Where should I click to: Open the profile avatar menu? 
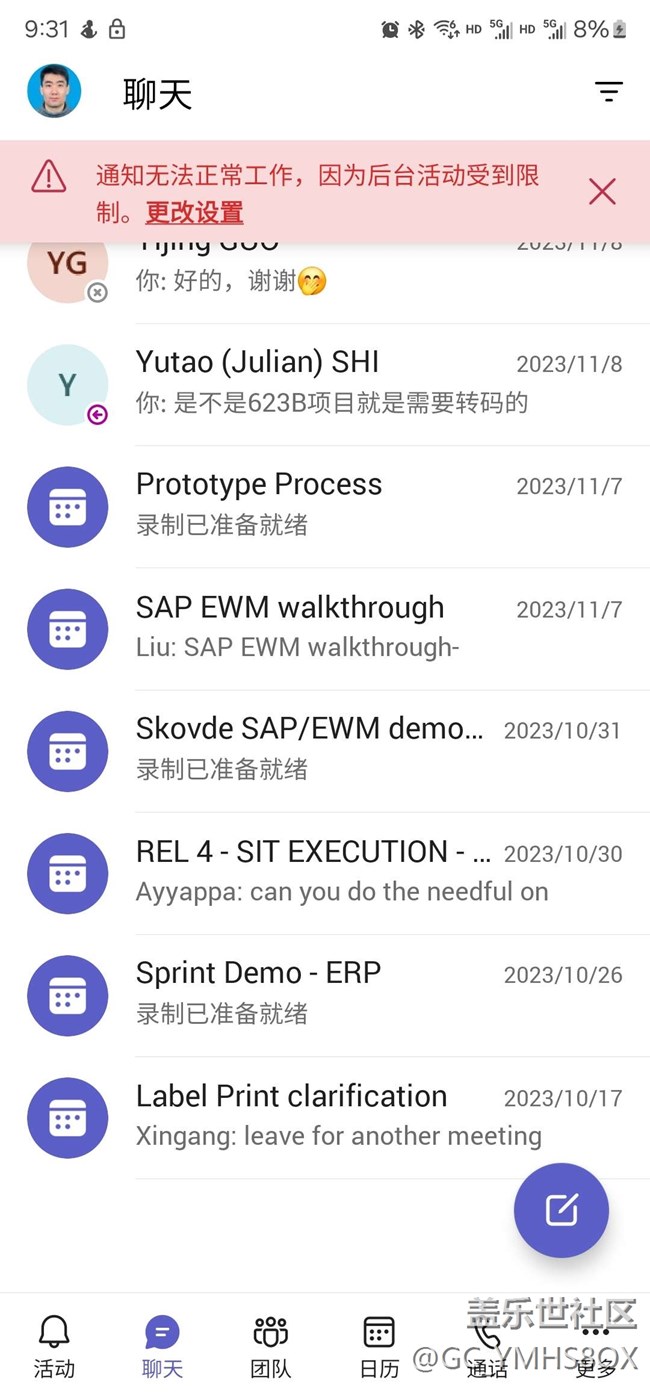click(54, 92)
